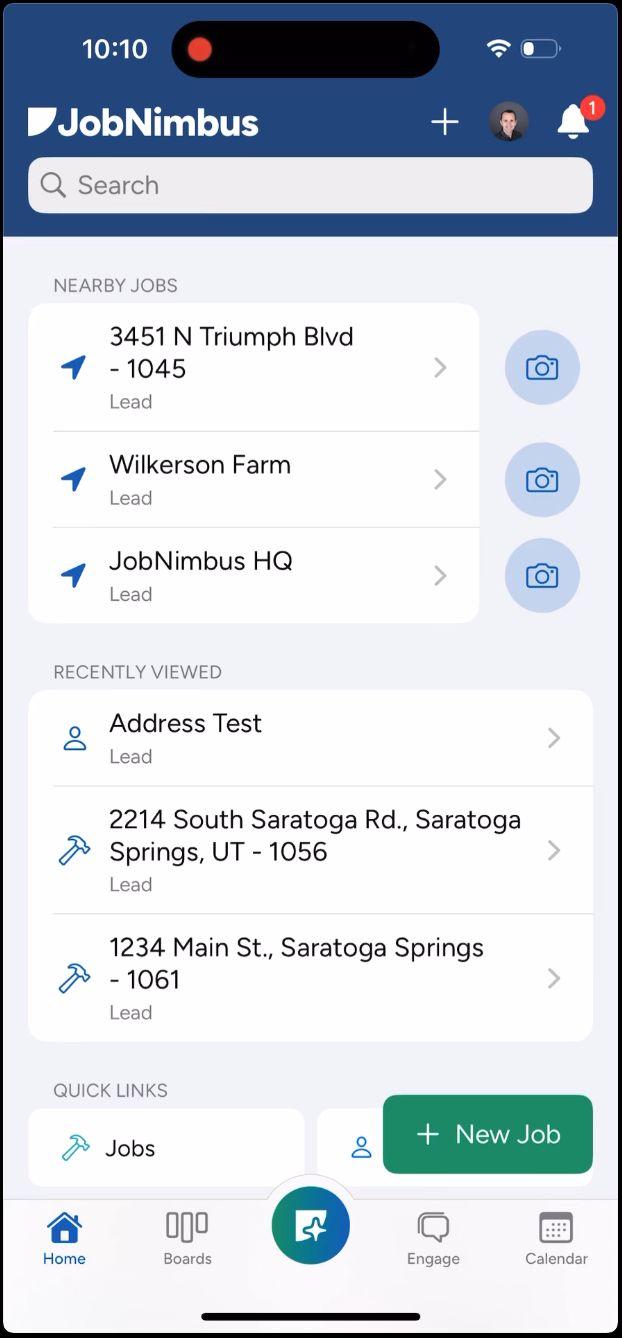Tap the plus icon in the header
The height and width of the screenshot is (1338, 622).
(x=444, y=122)
